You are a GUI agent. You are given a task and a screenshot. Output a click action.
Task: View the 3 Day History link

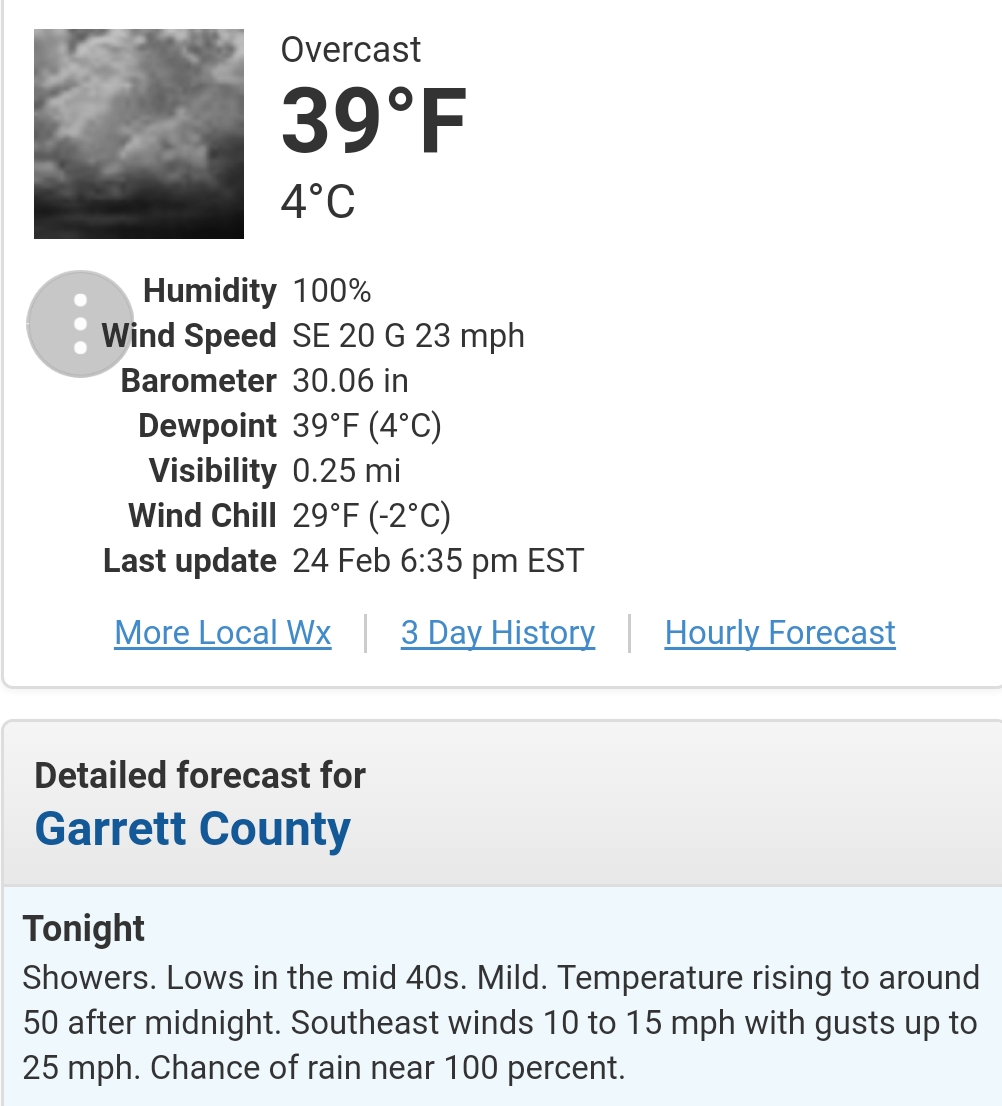(497, 633)
